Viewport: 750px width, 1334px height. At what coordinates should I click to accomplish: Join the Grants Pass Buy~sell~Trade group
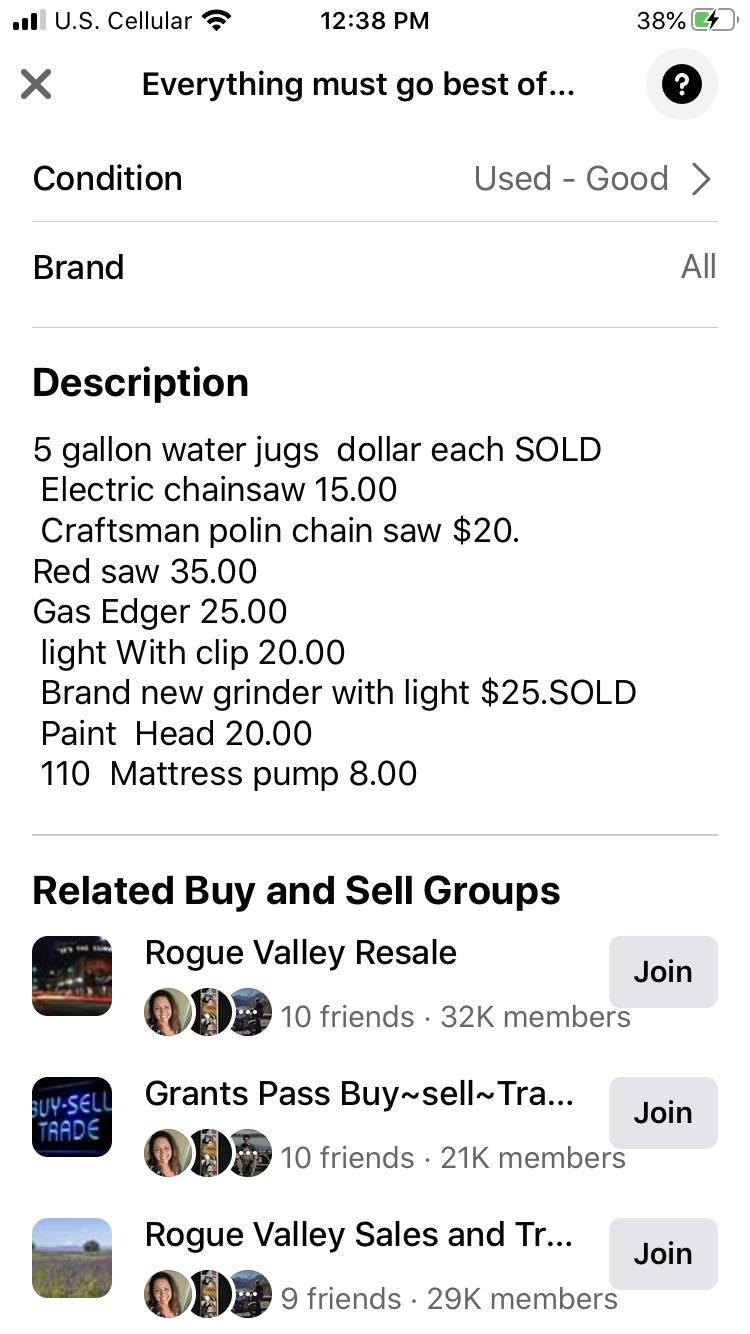(x=662, y=1112)
